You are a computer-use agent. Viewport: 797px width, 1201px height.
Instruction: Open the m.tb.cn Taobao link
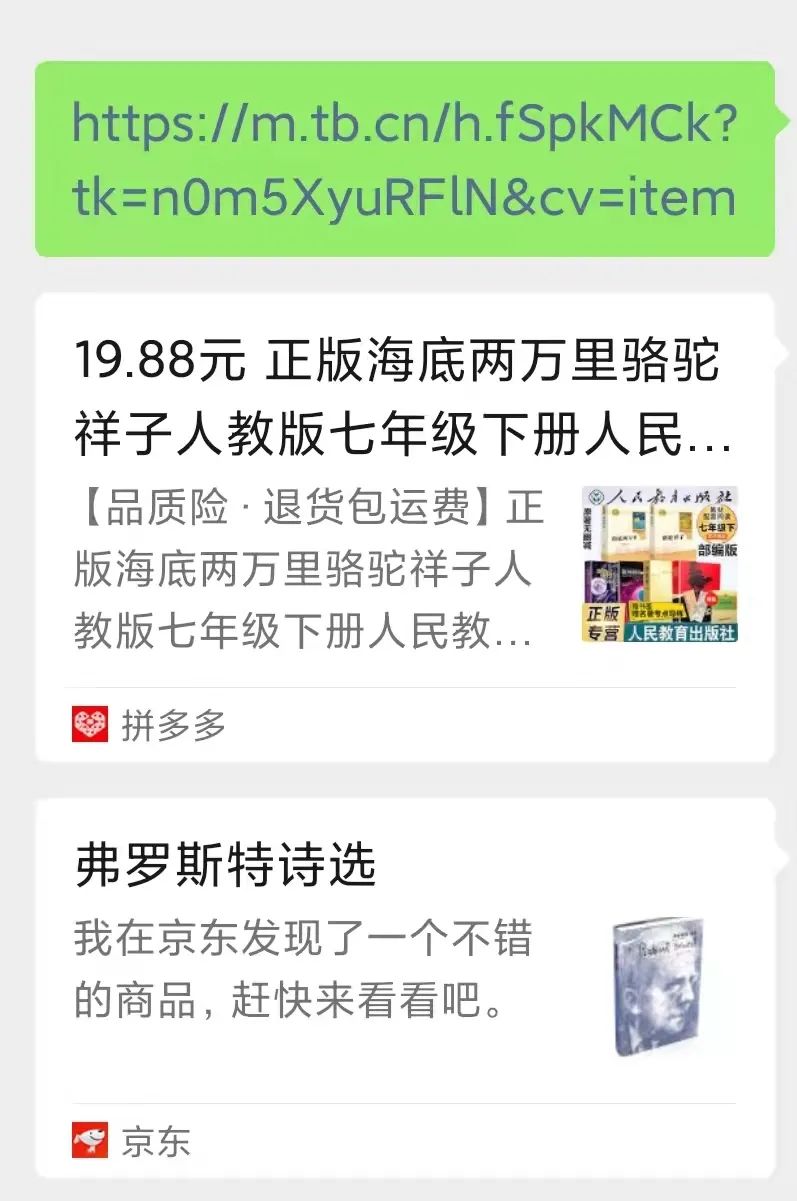[x=404, y=160]
